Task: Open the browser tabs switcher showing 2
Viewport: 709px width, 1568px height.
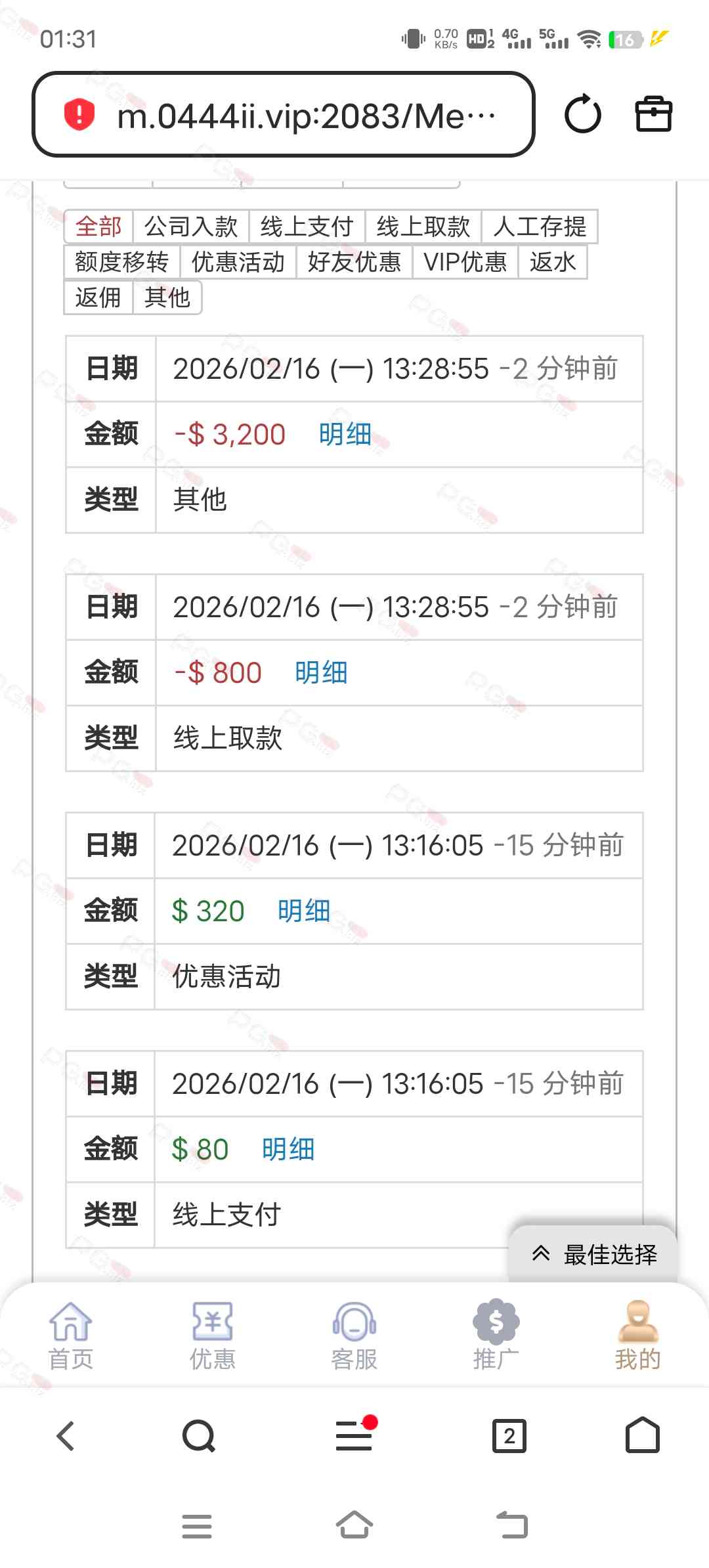Action: (x=509, y=1436)
